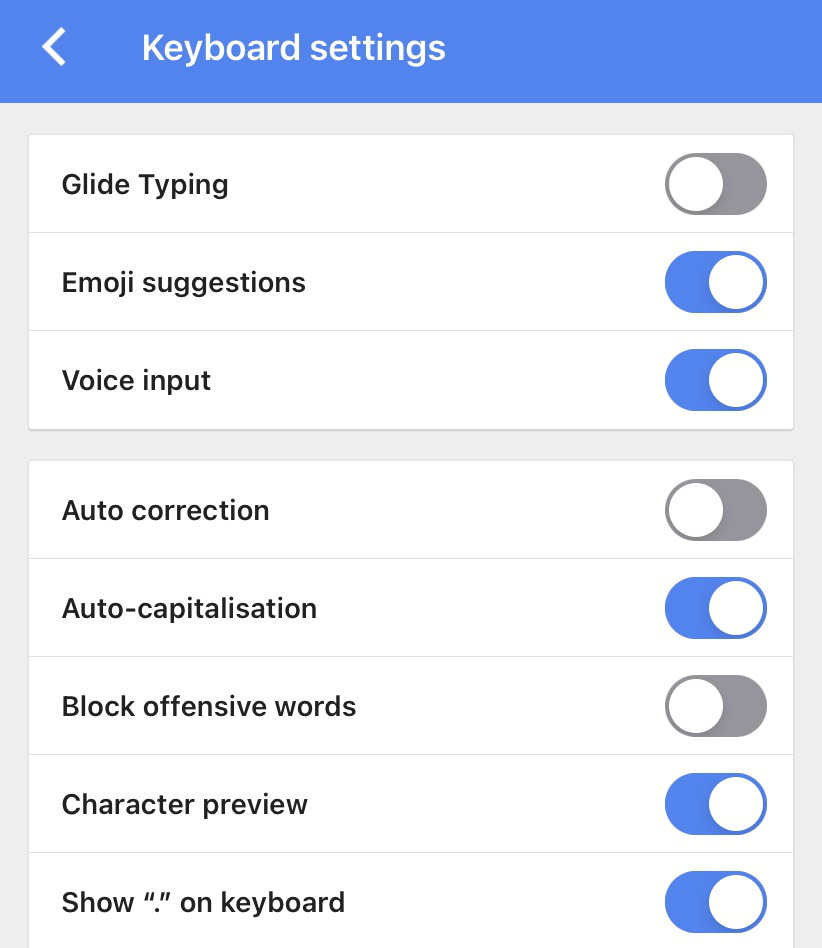Turn off Emoji suggestions
This screenshot has width=822, height=948.
tap(715, 282)
